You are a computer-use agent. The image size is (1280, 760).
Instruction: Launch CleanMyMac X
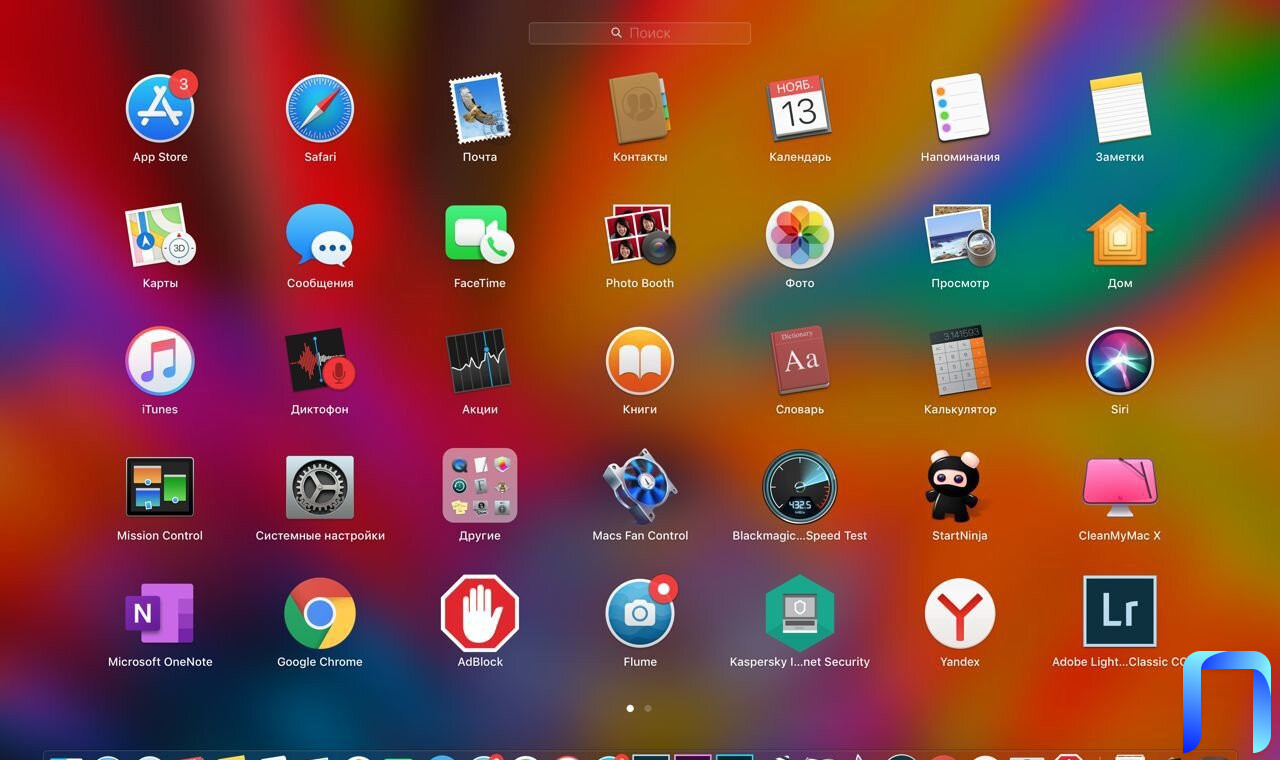[x=1120, y=487]
